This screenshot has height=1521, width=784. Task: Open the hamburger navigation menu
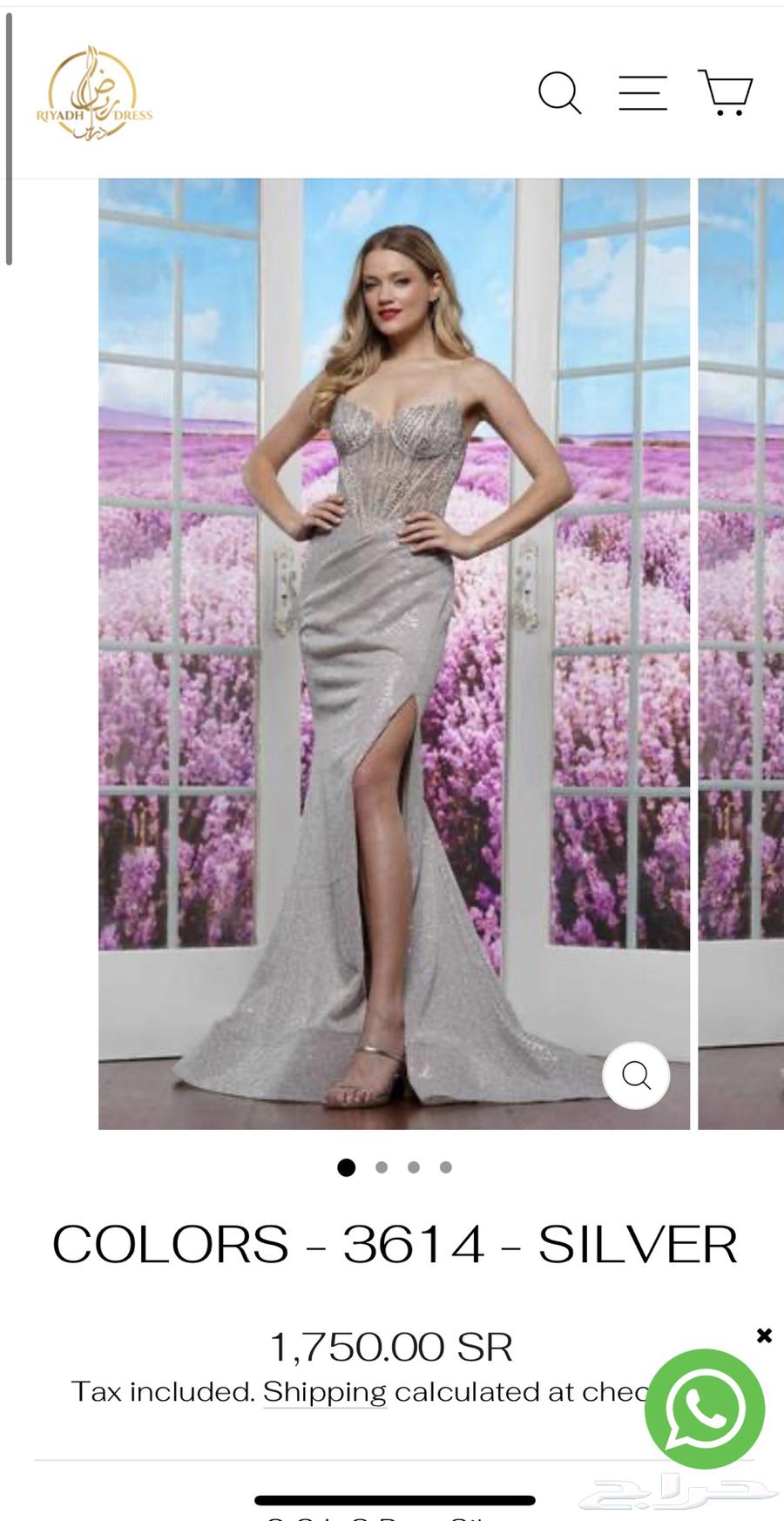(643, 93)
